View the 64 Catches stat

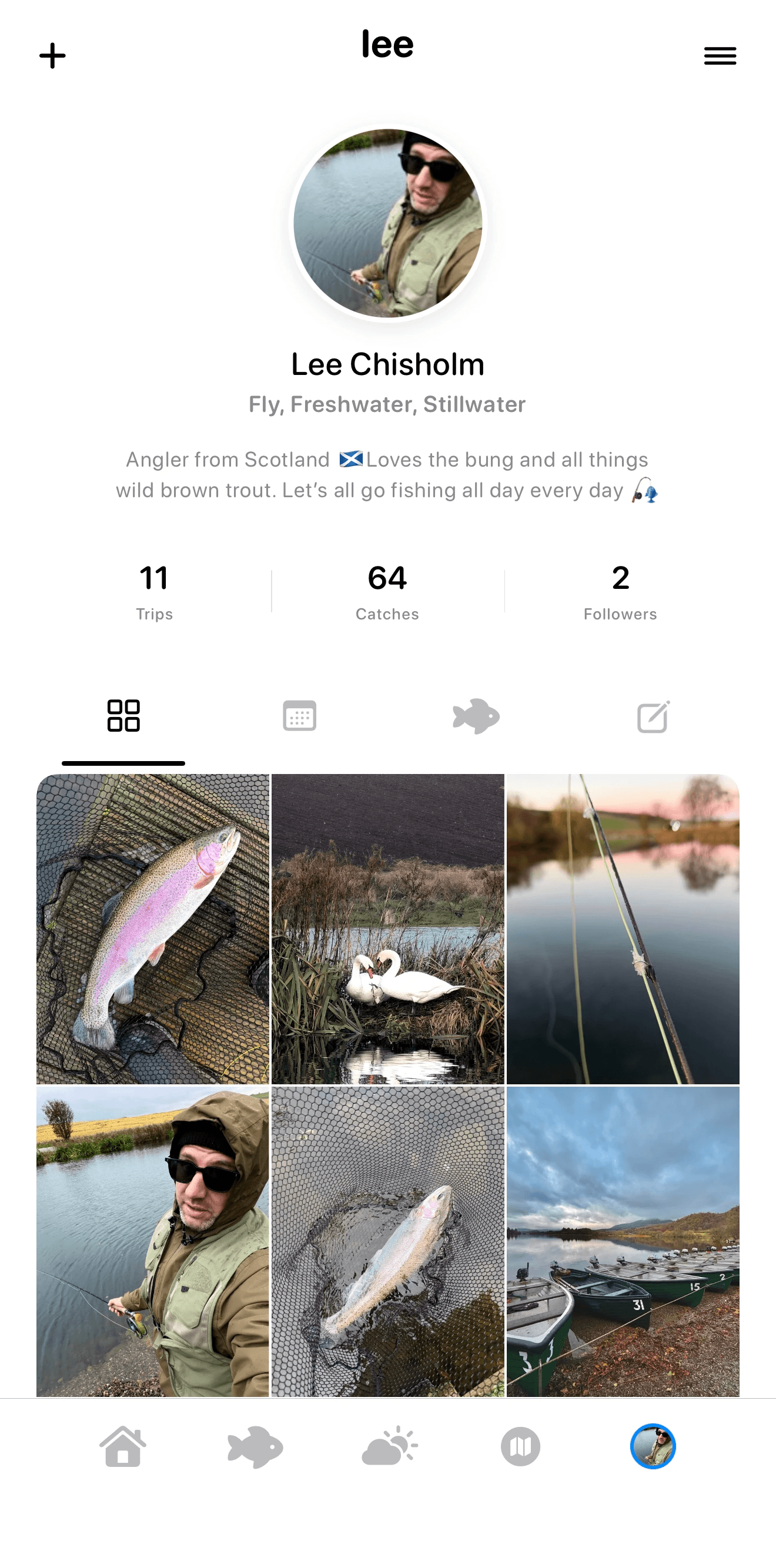[x=387, y=591]
